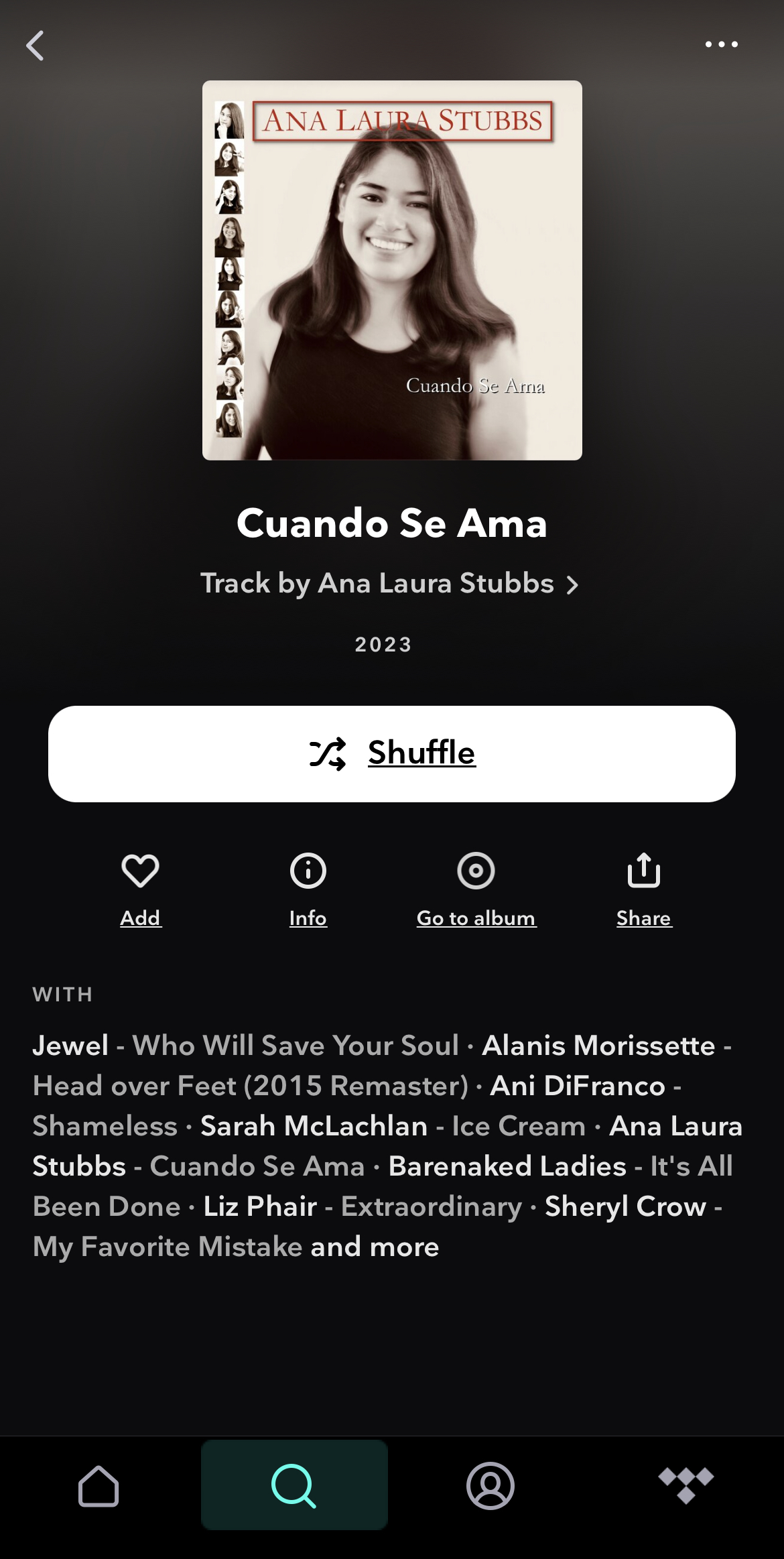Open artist page via Track by Ana Laura Stubbs
Screen dimensions: 784x1559
pyautogui.click(x=389, y=584)
